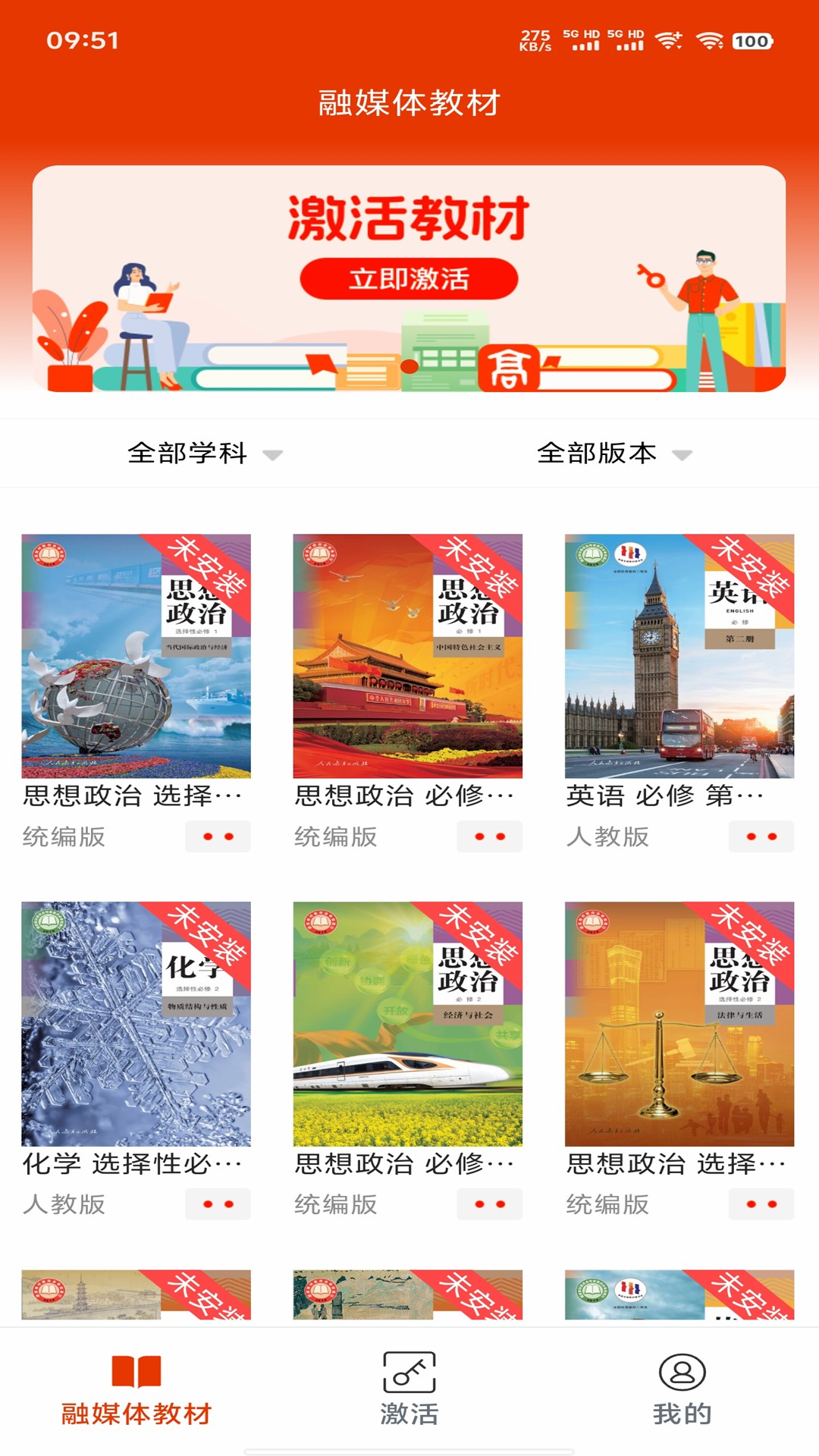819x1456 pixels.
Task: Go to the 我的 profile tab
Action: click(x=682, y=1389)
